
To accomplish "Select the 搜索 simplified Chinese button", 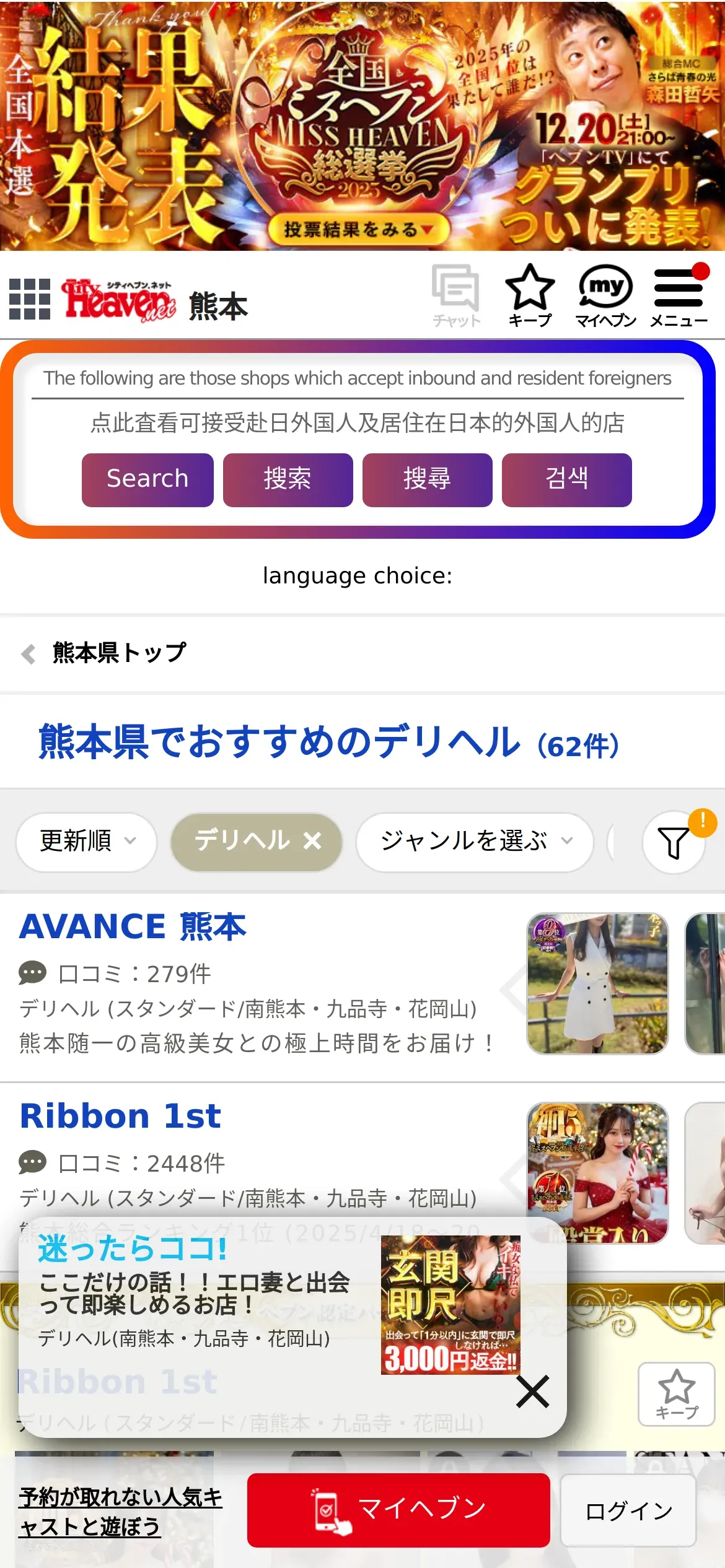I will click(x=288, y=479).
